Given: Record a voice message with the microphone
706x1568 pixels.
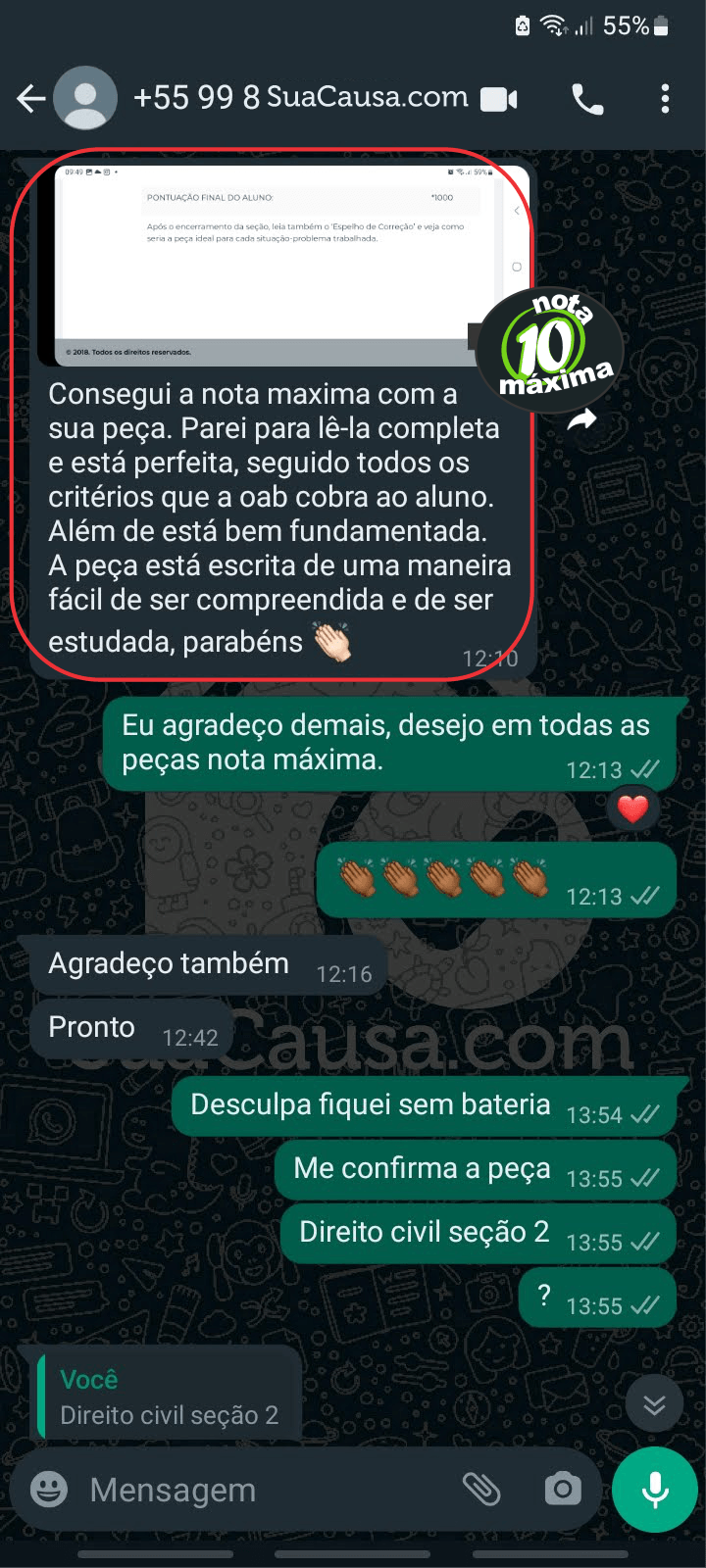Looking at the screenshot, I should [653, 1489].
